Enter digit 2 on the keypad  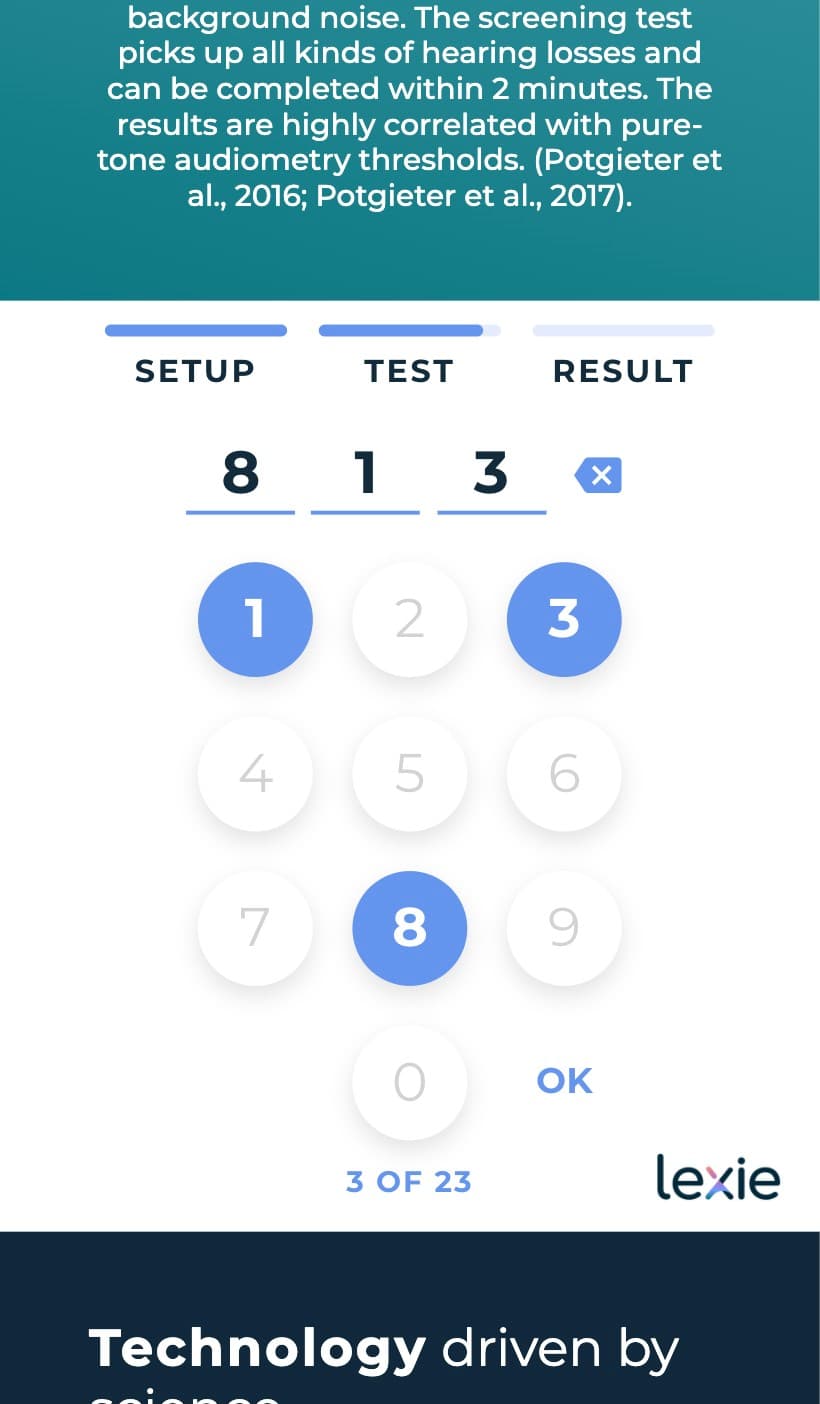409,619
